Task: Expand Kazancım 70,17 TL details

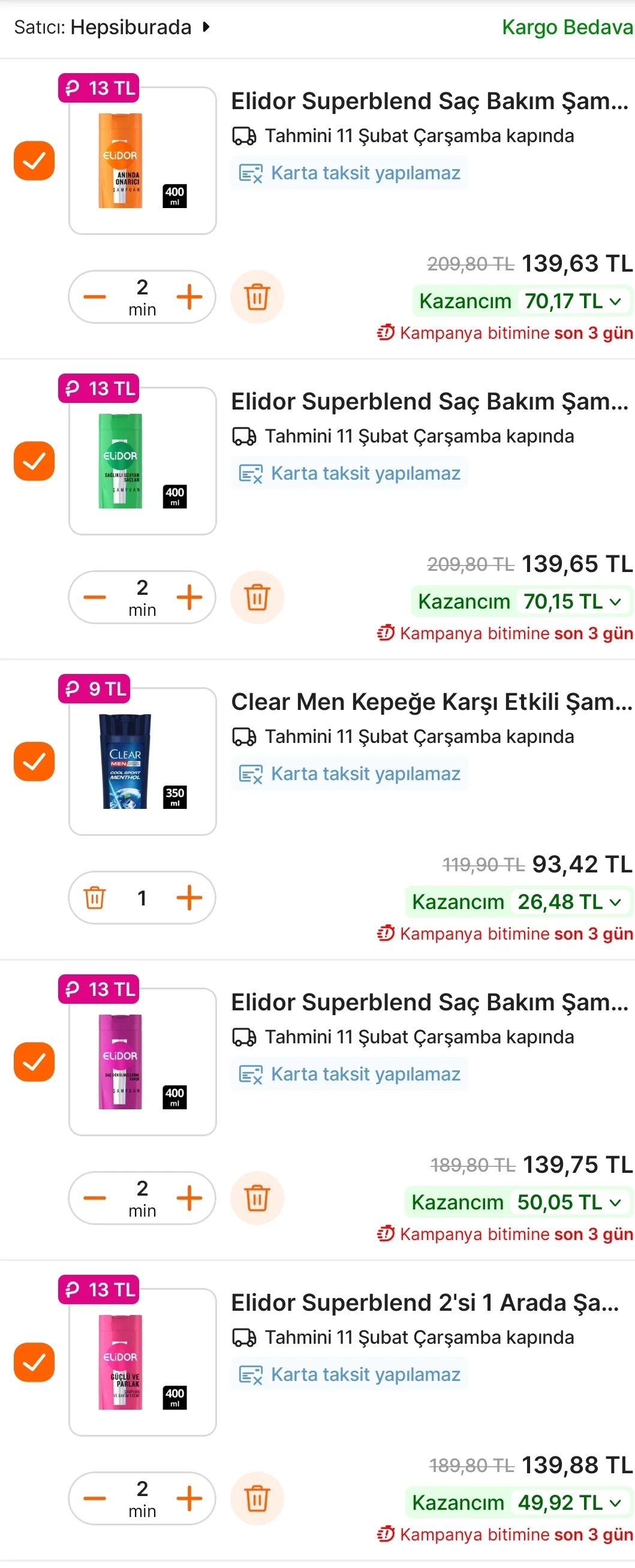Action: [x=522, y=301]
